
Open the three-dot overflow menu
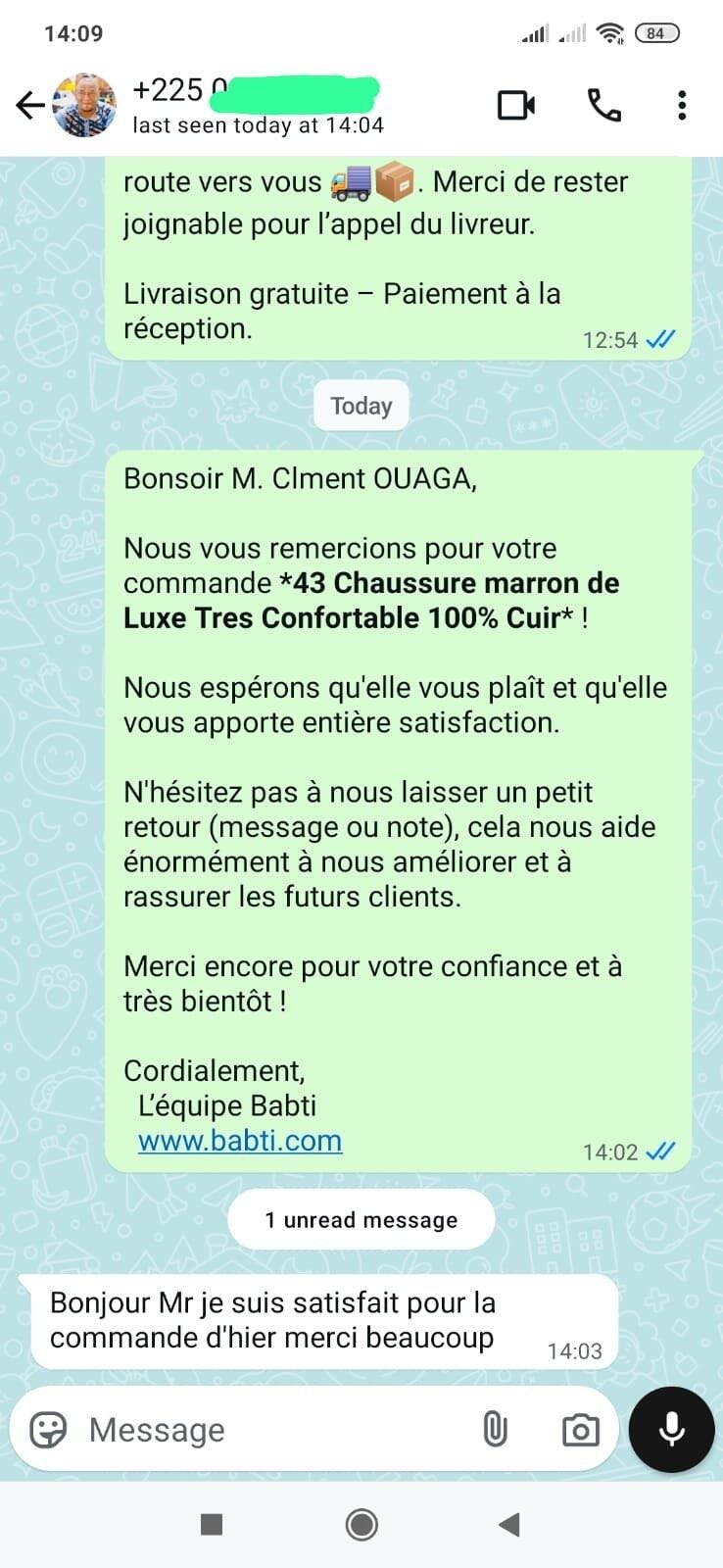(x=682, y=105)
